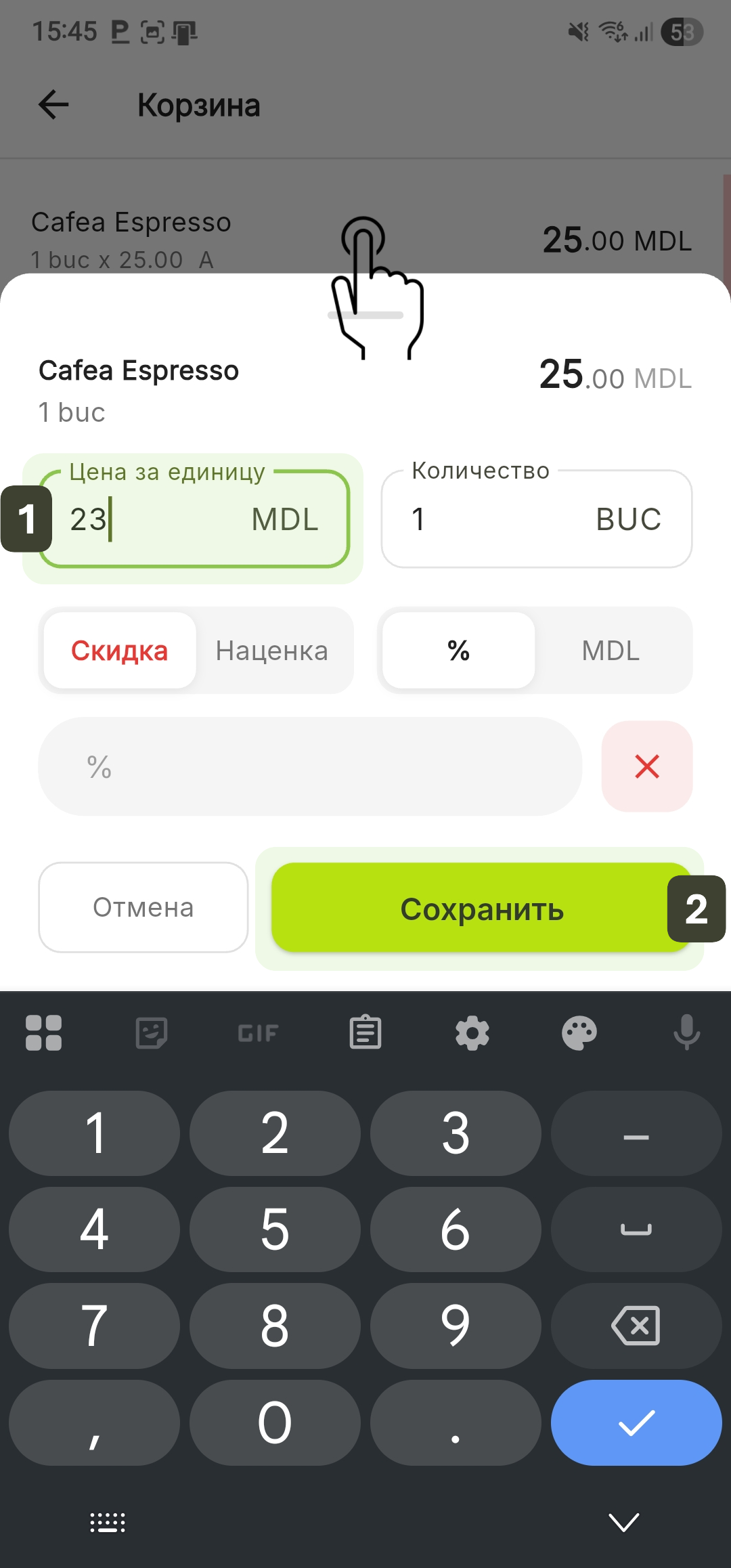Image resolution: width=731 pixels, height=1568 pixels.
Task: Tap Отмена to cancel changes
Action: point(143,907)
